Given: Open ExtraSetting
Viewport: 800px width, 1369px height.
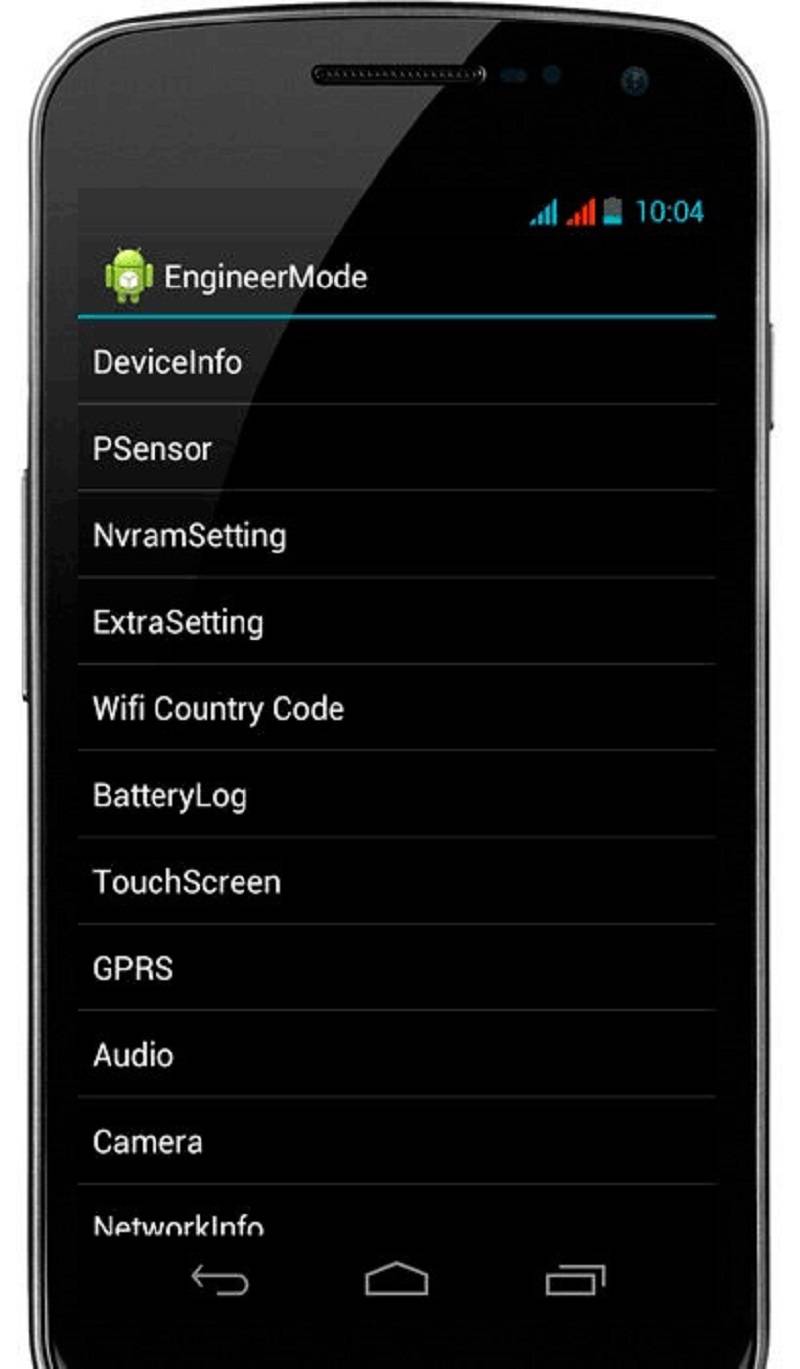Looking at the screenshot, I should (397, 621).
